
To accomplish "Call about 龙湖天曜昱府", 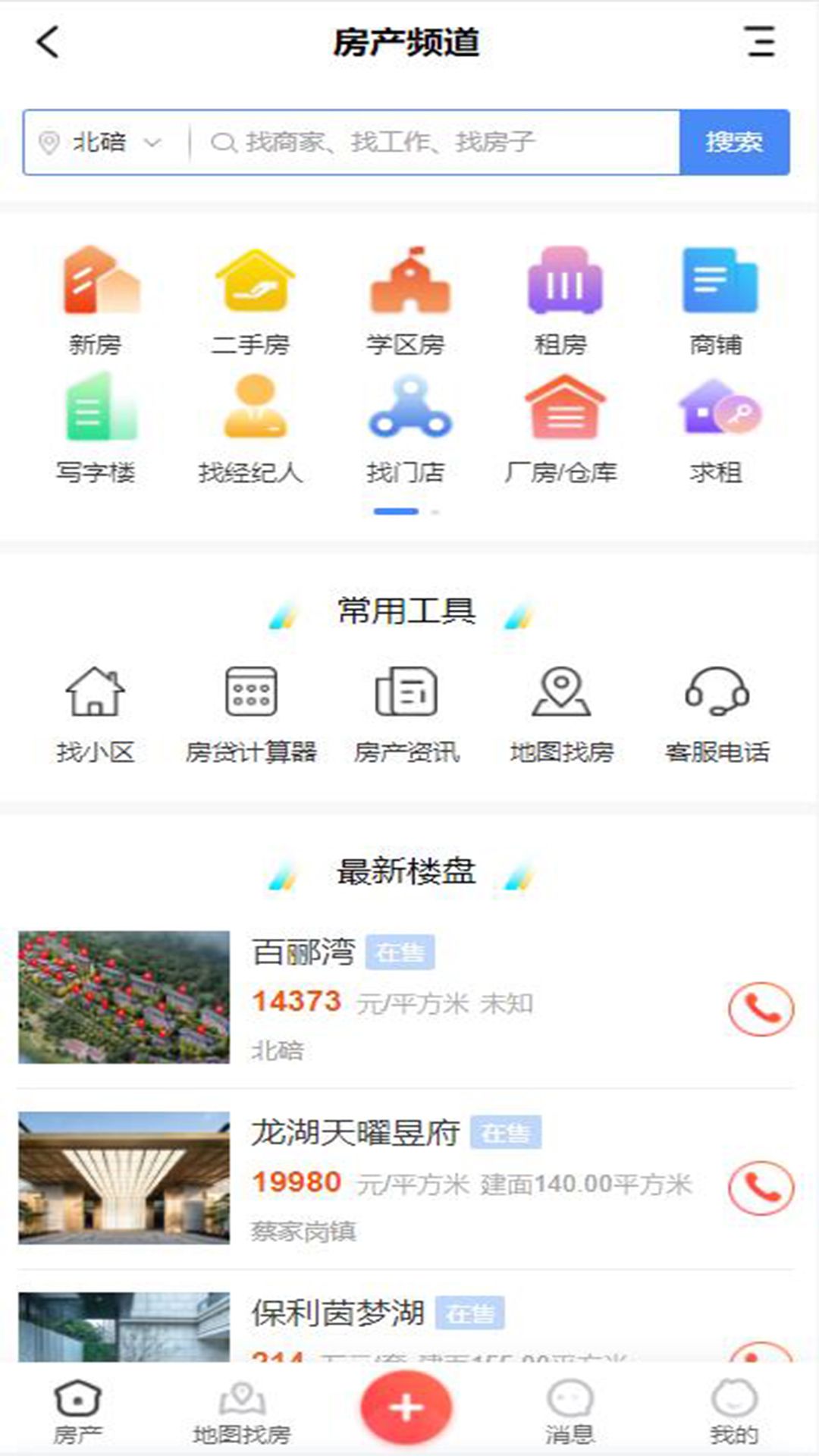I will (761, 1188).
